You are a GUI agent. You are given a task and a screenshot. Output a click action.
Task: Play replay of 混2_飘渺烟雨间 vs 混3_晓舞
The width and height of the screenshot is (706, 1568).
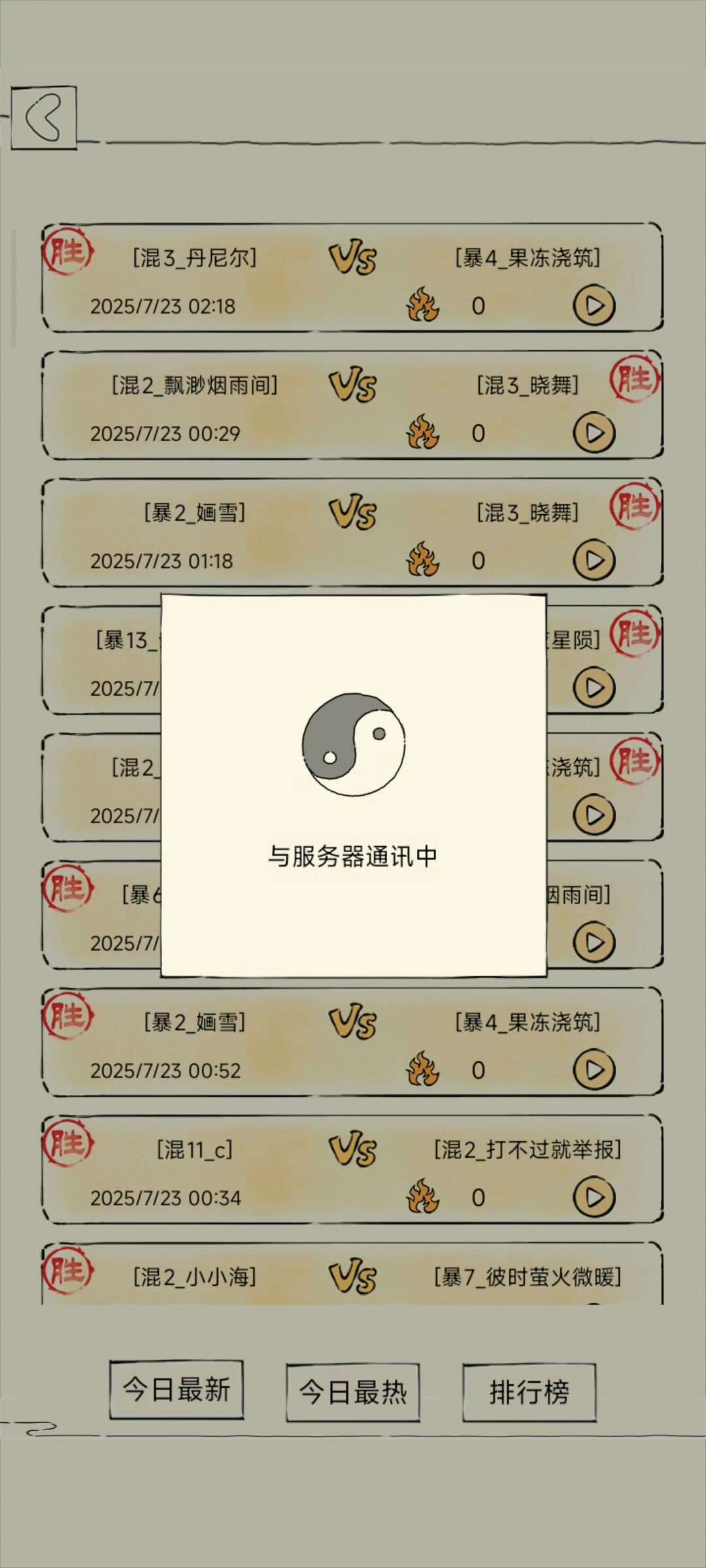(594, 433)
